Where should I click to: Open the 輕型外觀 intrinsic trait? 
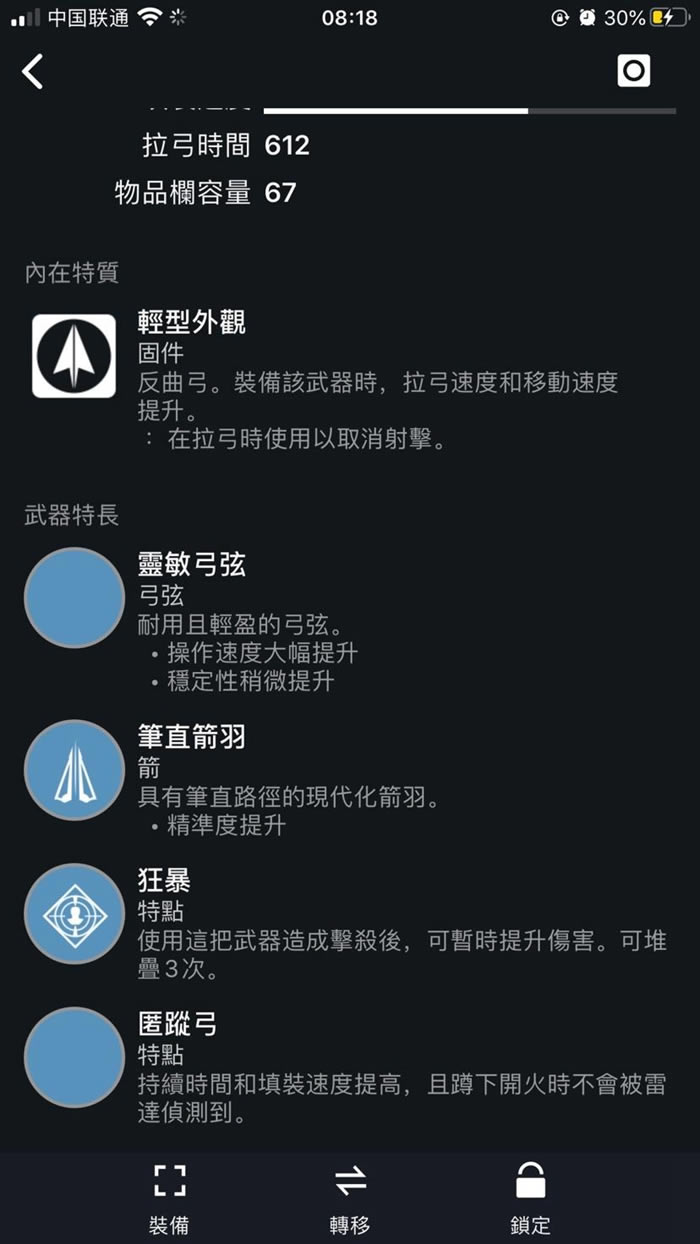tap(74, 356)
